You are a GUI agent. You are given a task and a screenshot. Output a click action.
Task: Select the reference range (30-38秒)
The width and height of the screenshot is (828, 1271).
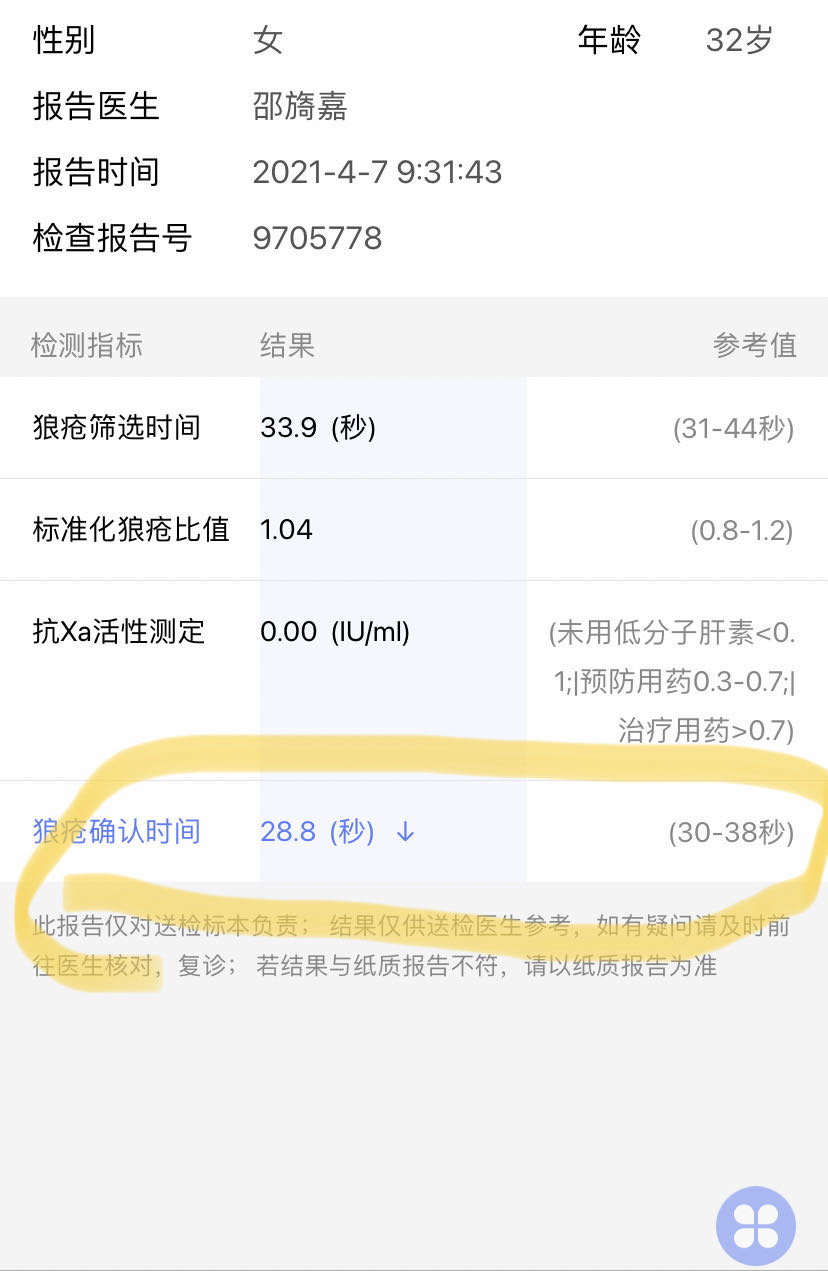[x=735, y=832]
